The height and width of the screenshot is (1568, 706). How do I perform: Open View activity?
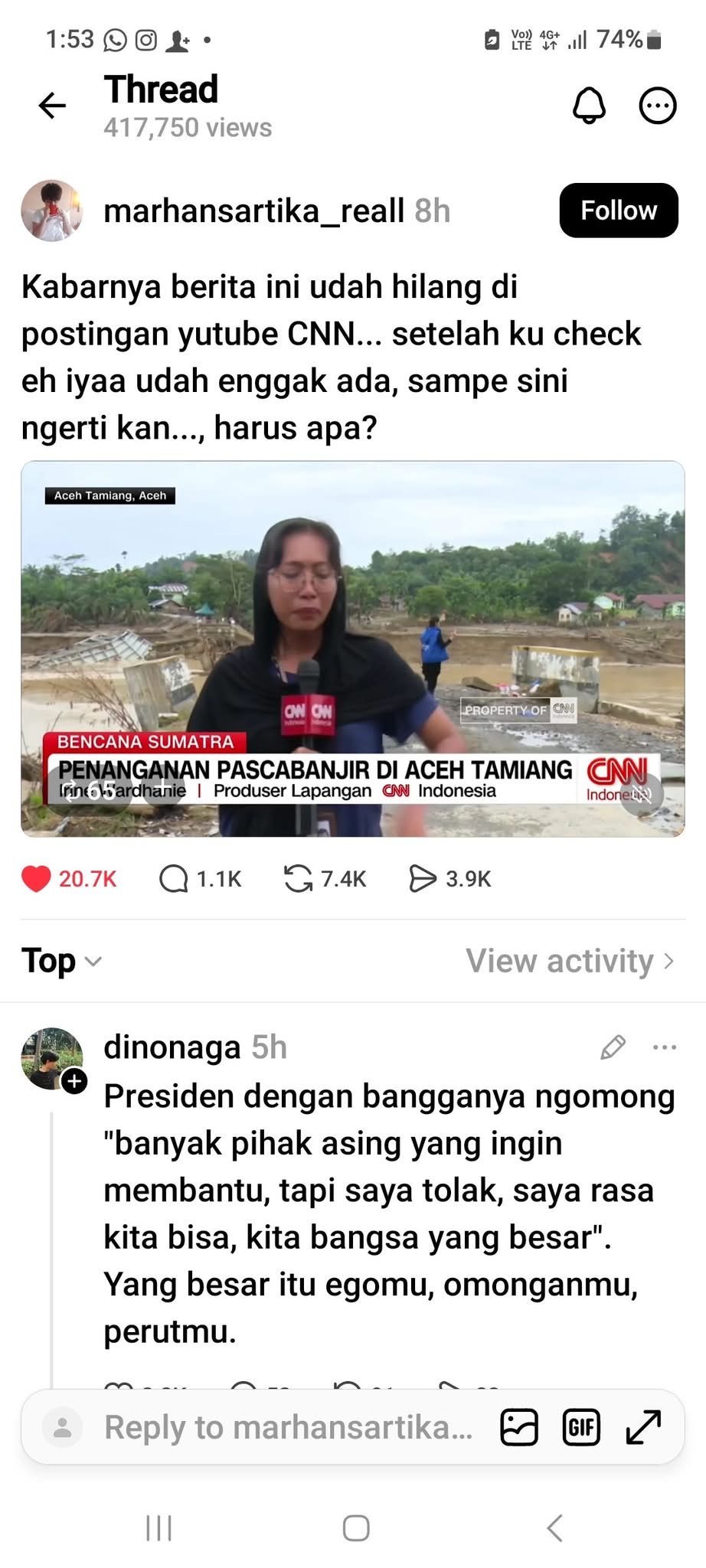click(570, 961)
